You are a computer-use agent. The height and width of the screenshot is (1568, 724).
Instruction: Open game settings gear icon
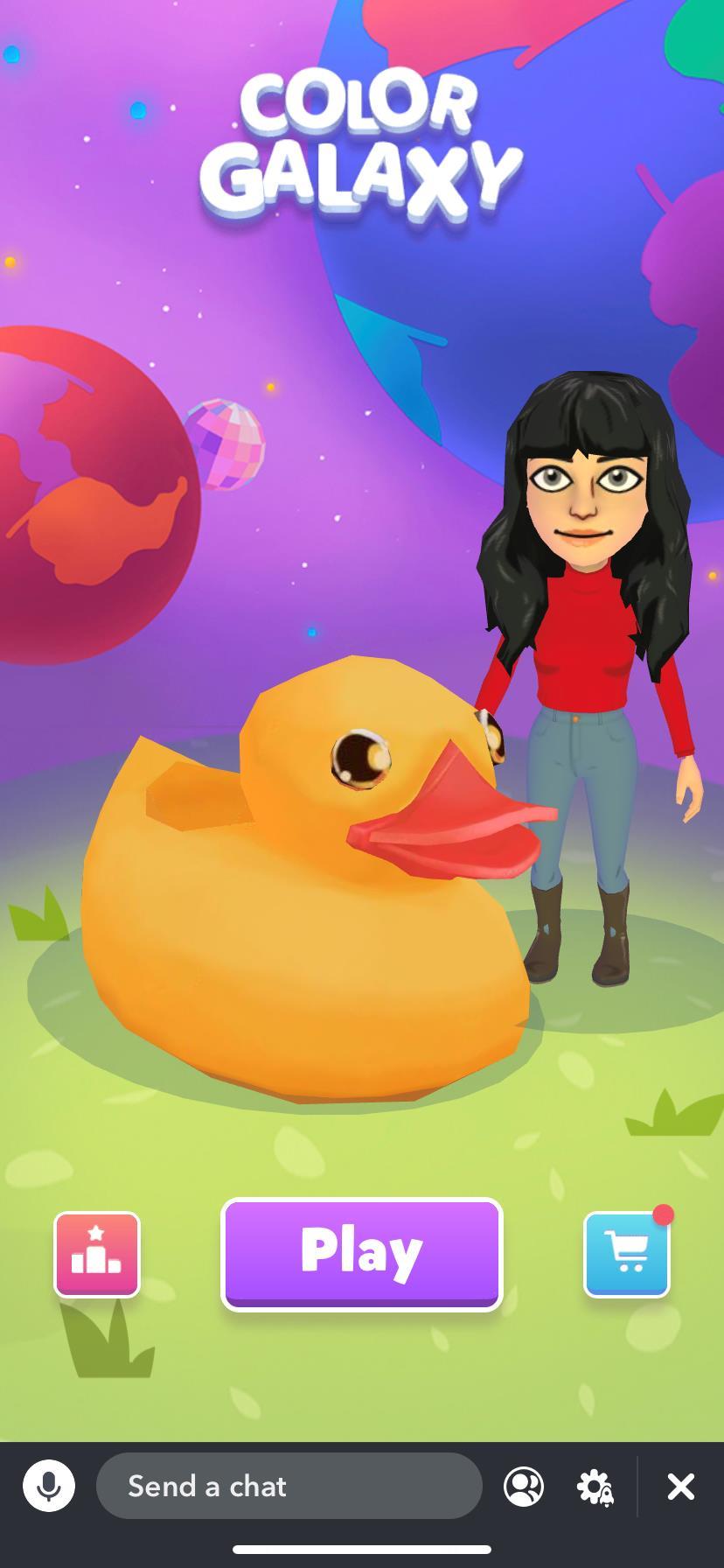click(595, 1486)
